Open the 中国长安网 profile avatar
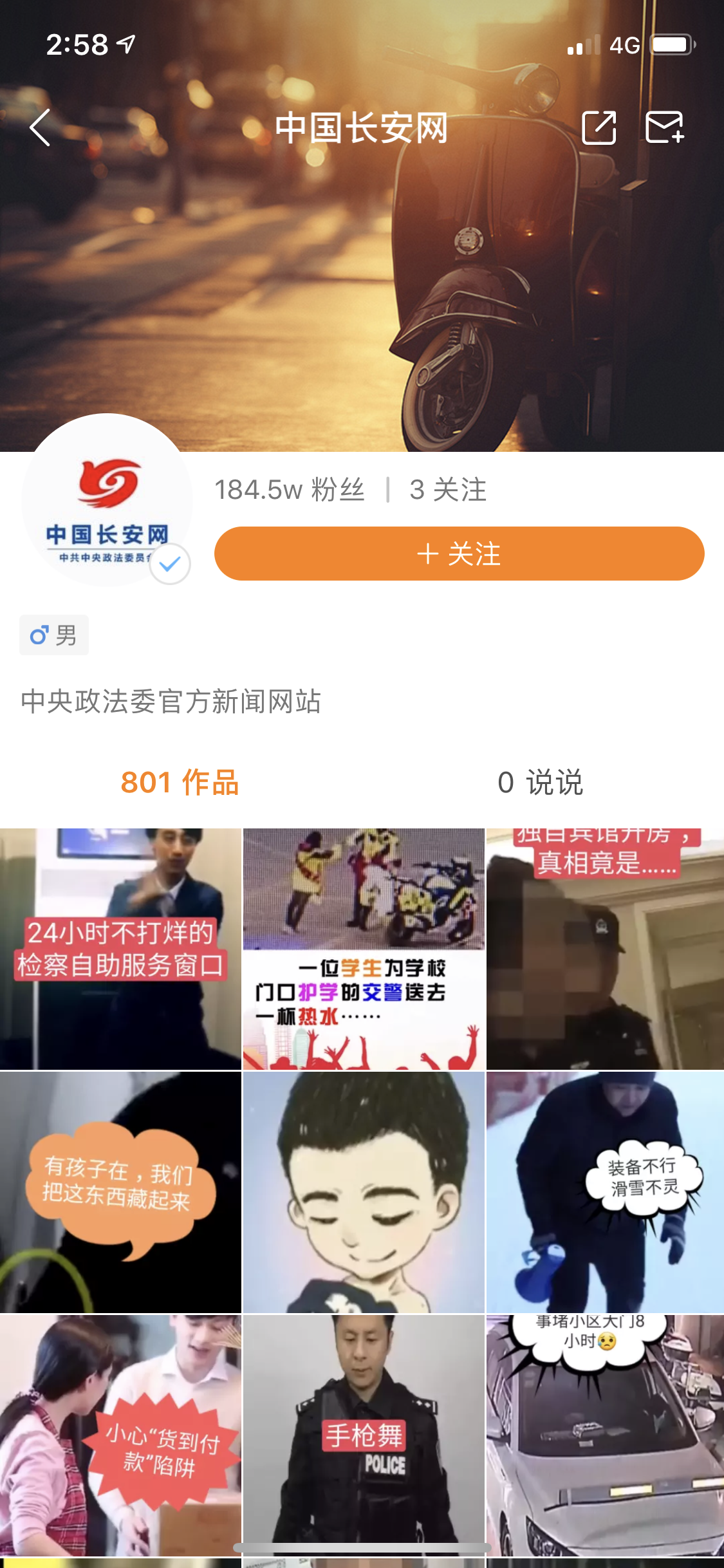This screenshot has width=724, height=1568. pos(107,501)
